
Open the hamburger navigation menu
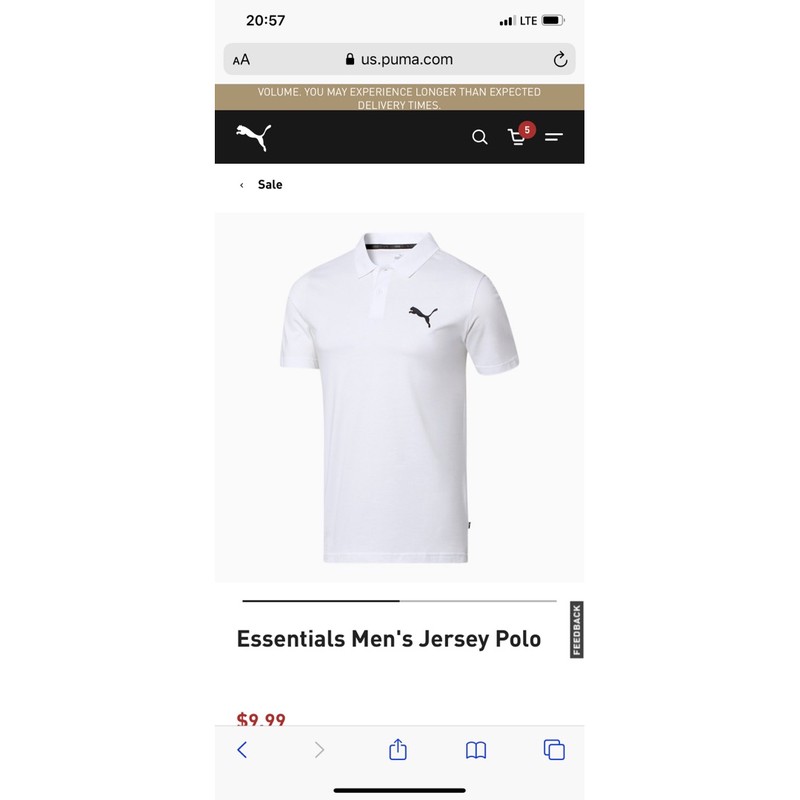click(554, 137)
